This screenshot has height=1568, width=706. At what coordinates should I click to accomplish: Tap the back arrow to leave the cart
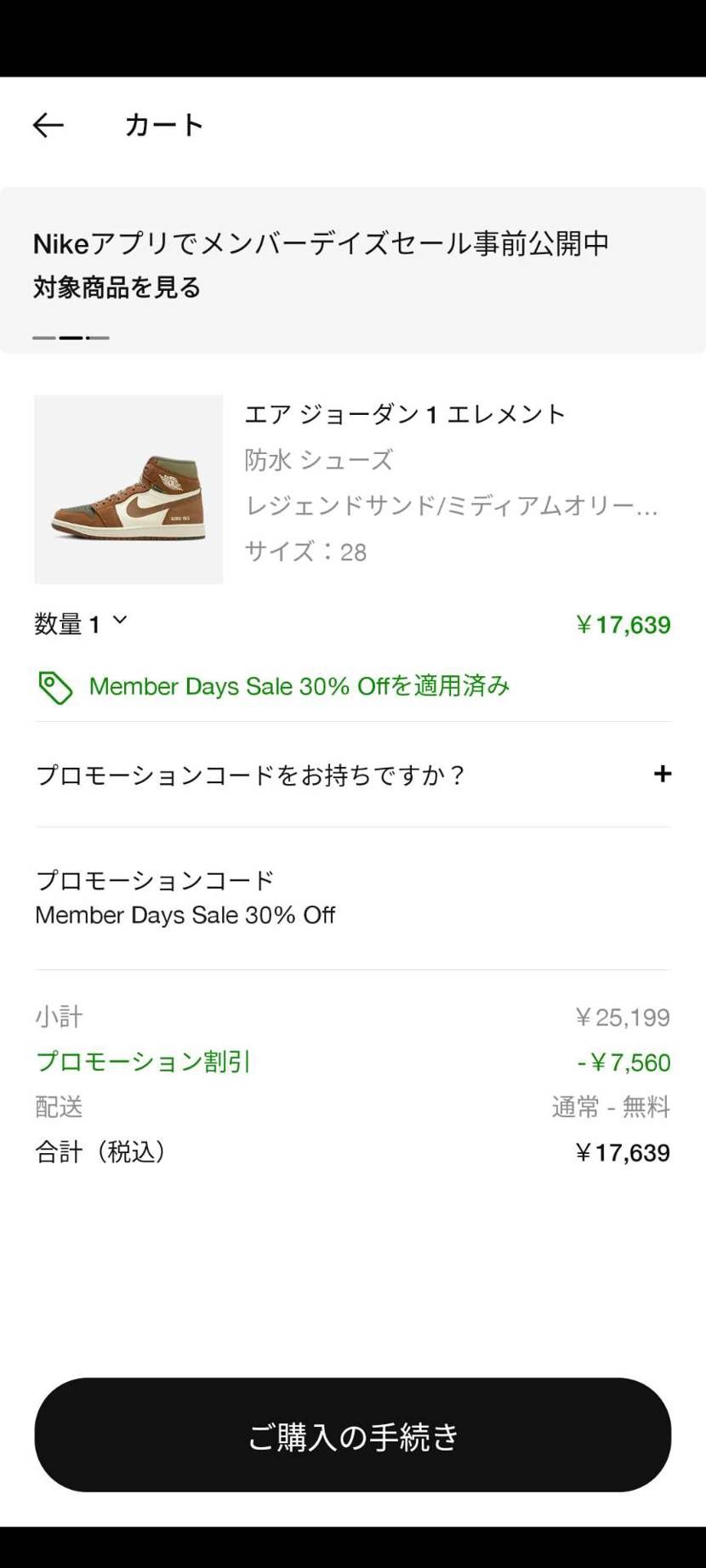pyautogui.click(x=47, y=124)
